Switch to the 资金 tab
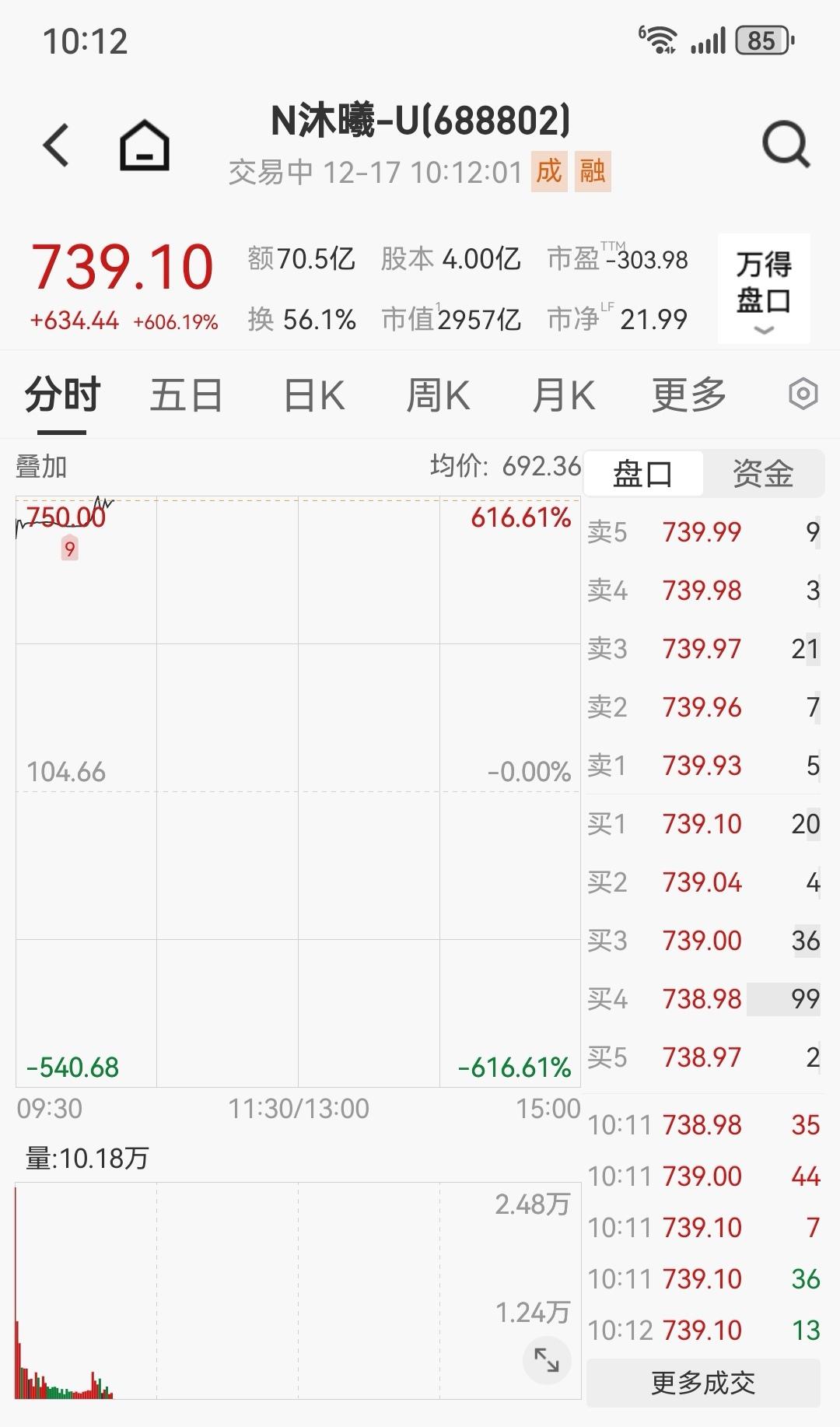 [762, 473]
